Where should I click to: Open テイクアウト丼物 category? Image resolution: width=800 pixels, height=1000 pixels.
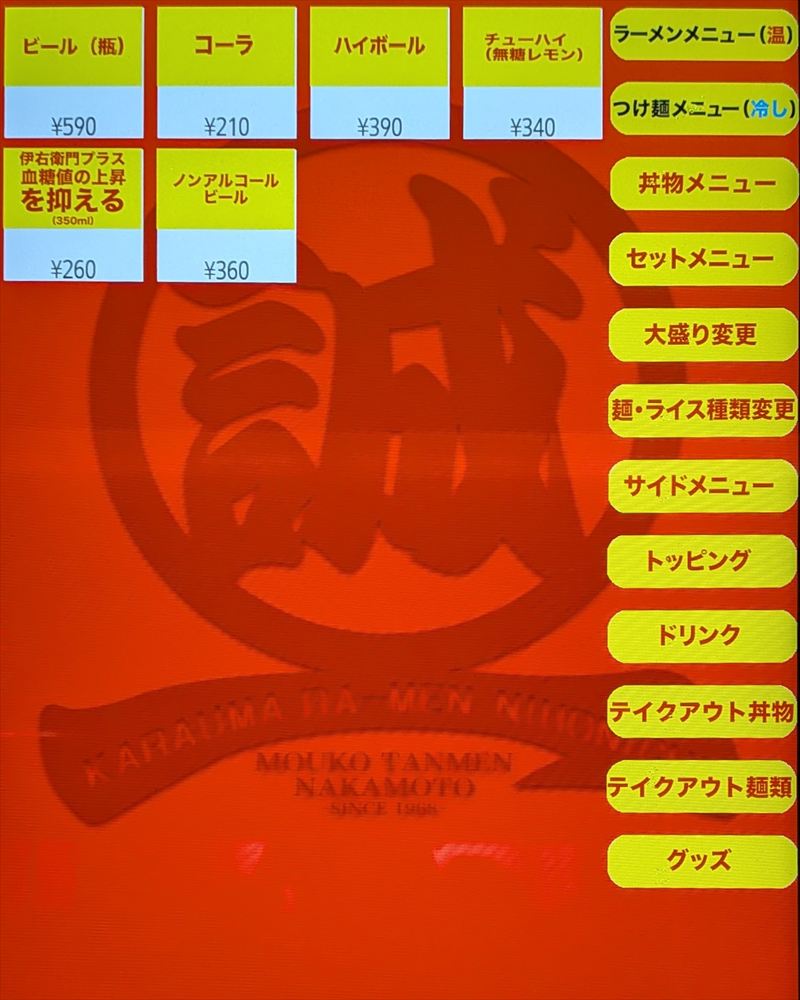coord(703,712)
